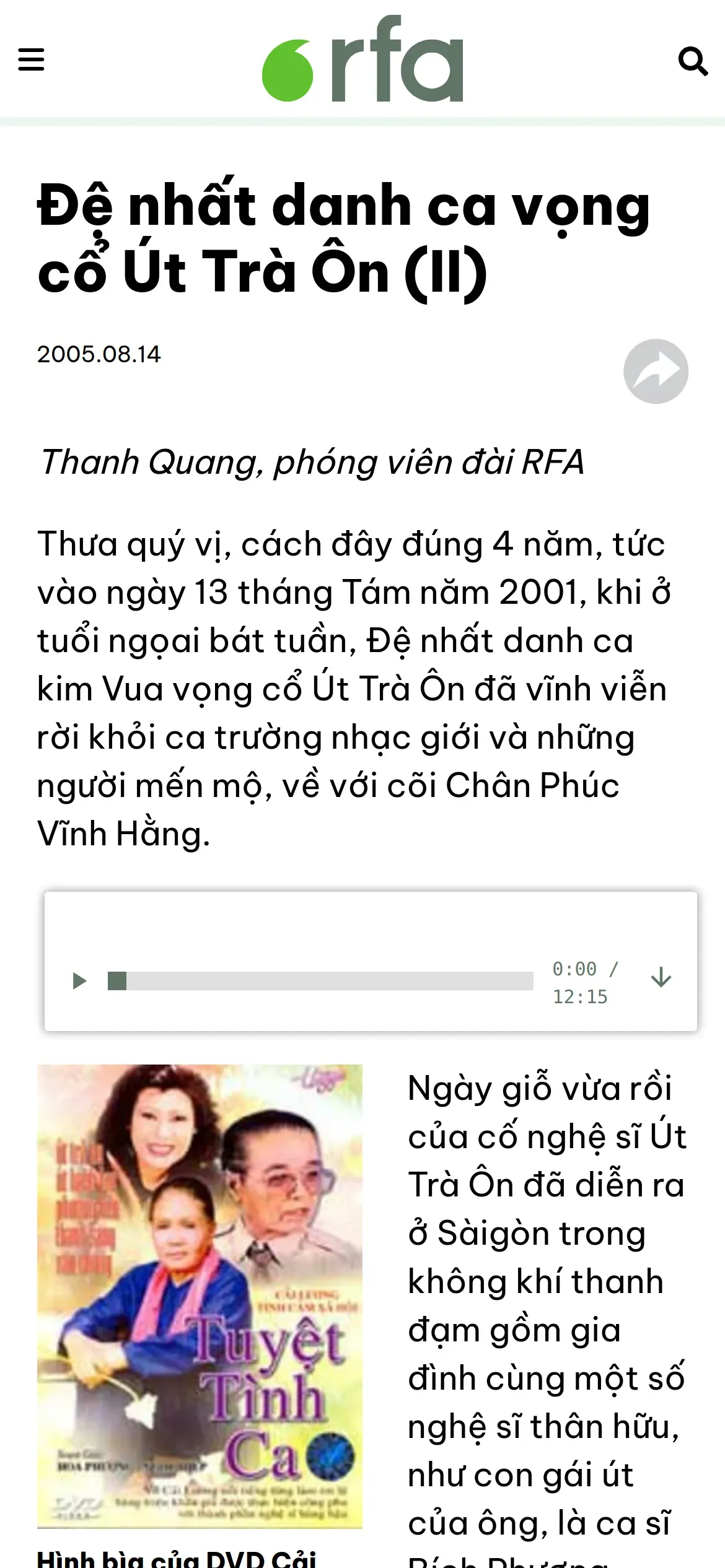Image resolution: width=725 pixels, height=1568 pixels.
Task: Share this article
Action: click(x=656, y=371)
